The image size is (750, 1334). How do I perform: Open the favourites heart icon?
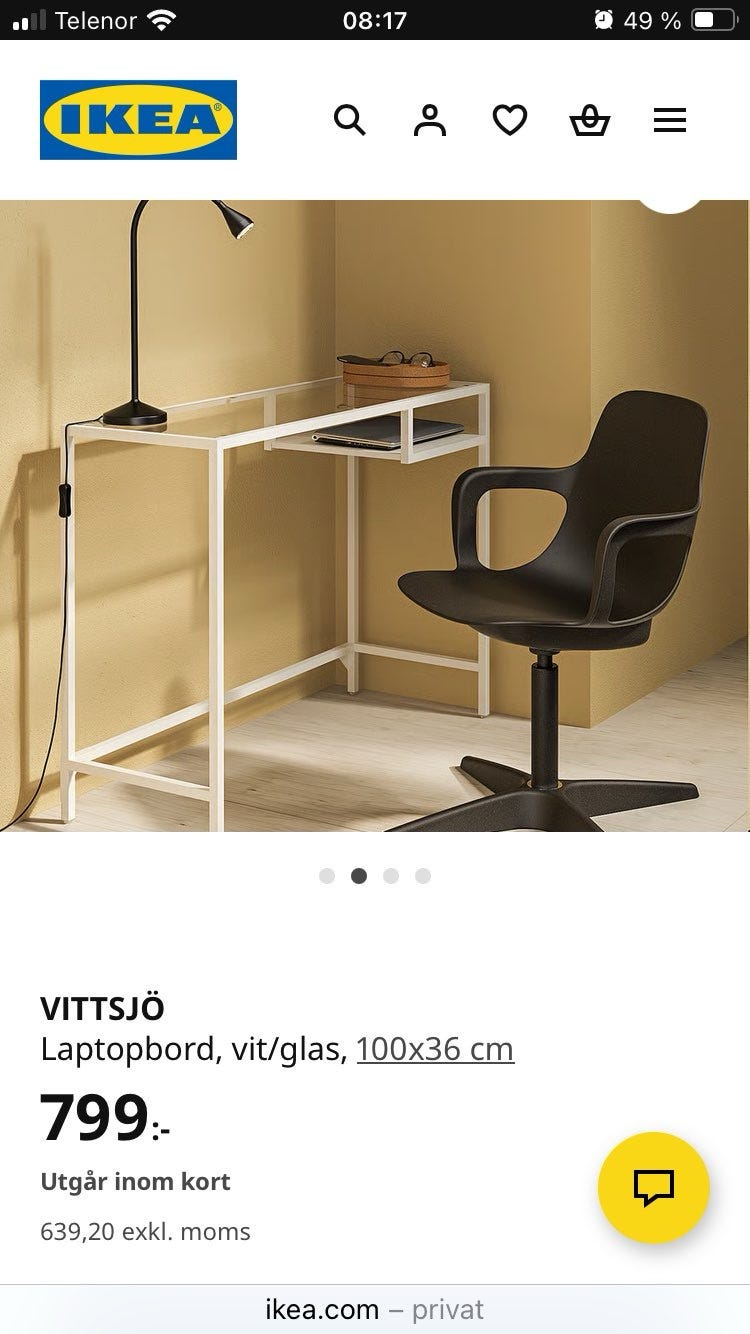[x=510, y=121]
